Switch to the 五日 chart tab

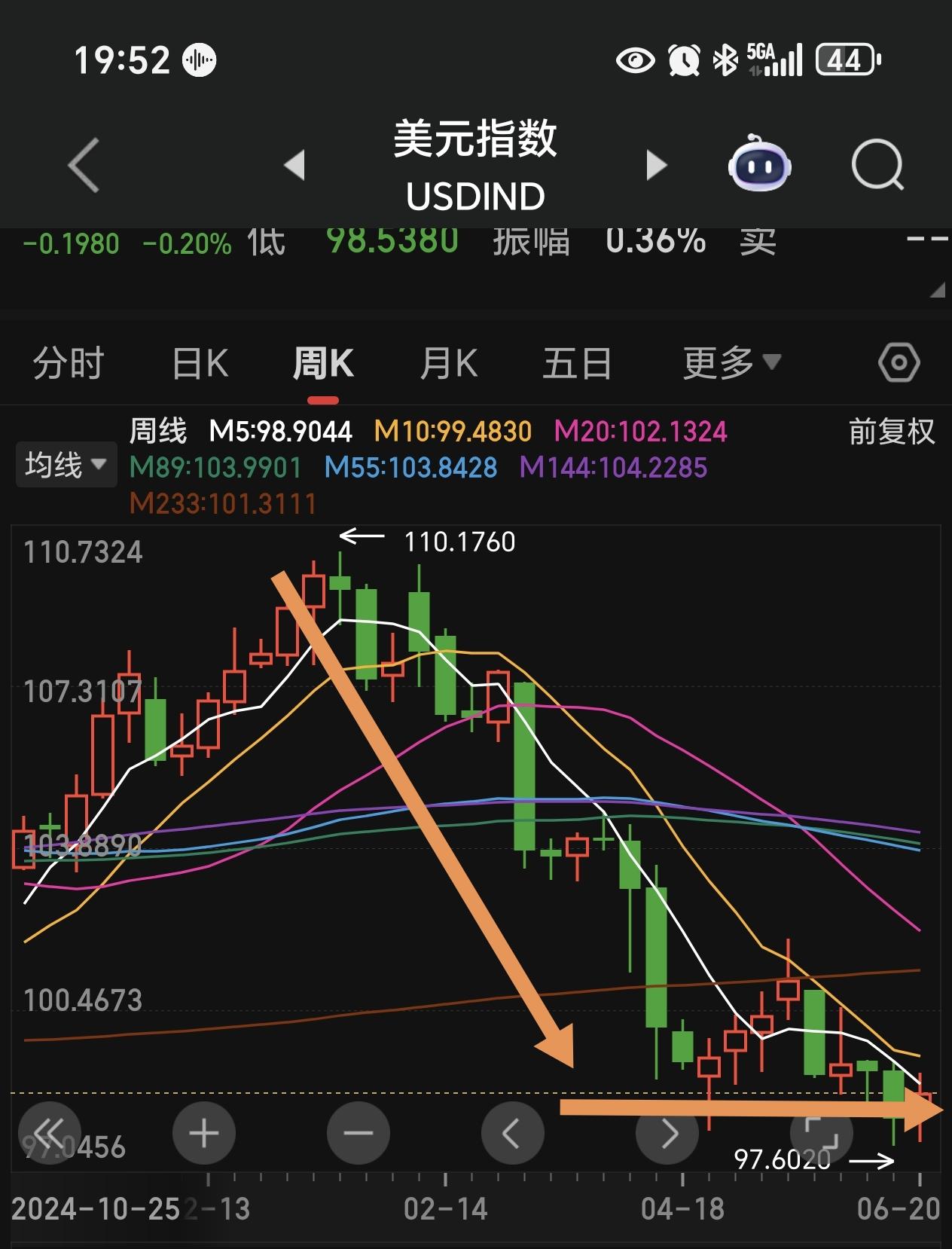(x=577, y=364)
